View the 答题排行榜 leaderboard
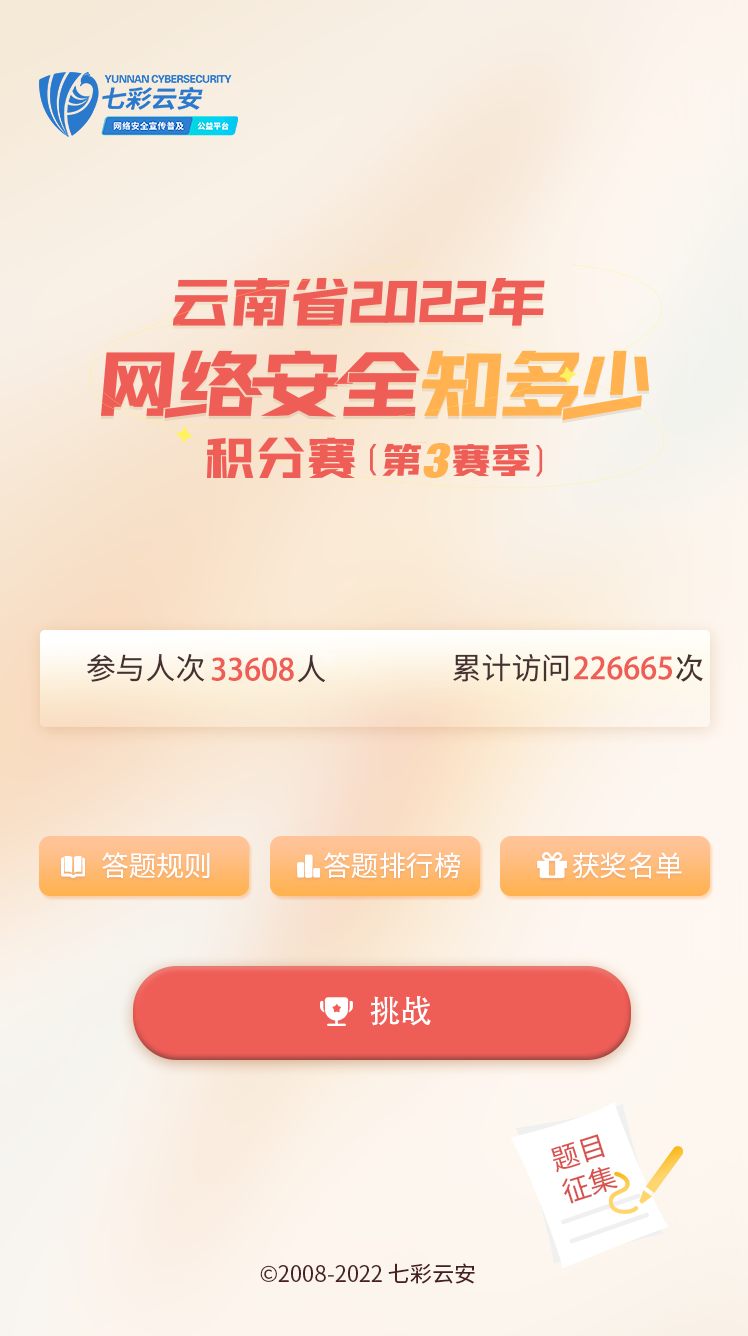748x1336 pixels. (x=375, y=866)
